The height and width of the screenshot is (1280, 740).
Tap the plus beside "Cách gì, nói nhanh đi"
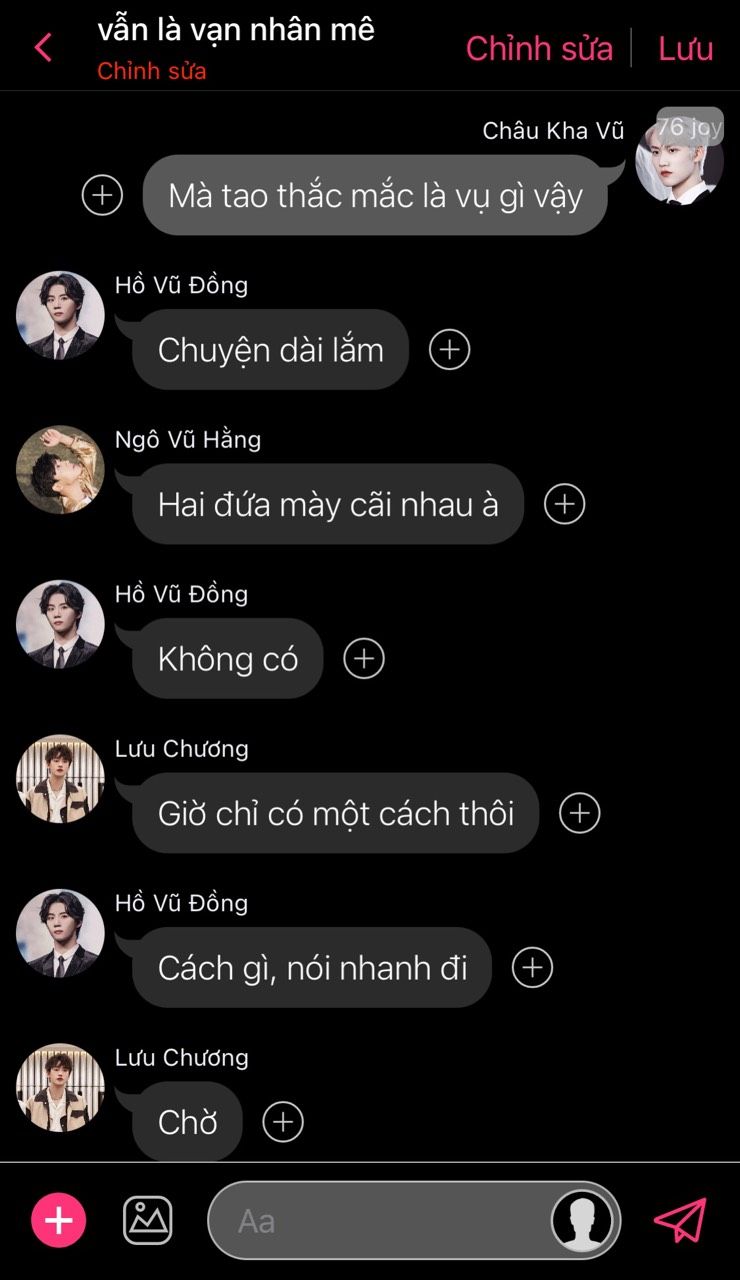[532, 967]
